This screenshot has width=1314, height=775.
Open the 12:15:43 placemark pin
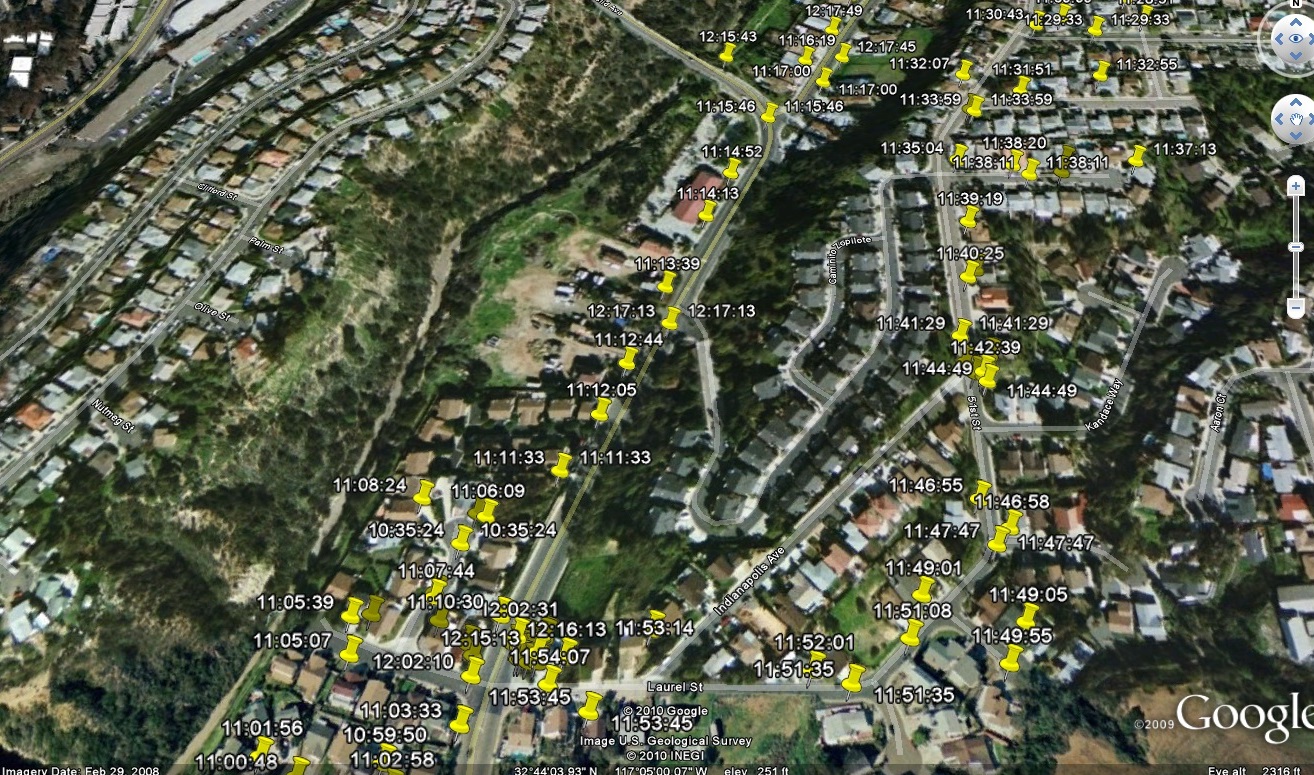pos(728,52)
